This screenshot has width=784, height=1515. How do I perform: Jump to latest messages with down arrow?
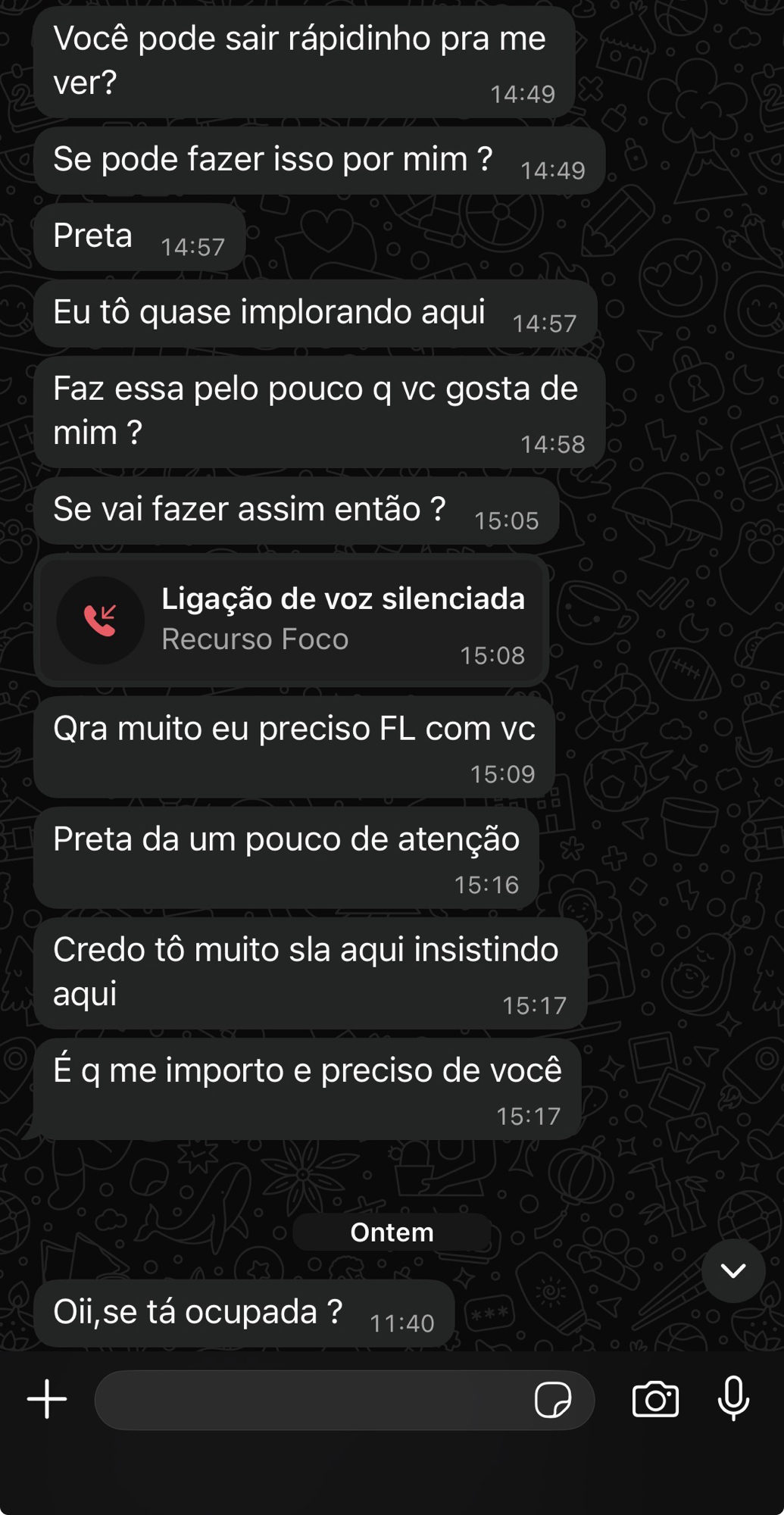(x=733, y=1270)
